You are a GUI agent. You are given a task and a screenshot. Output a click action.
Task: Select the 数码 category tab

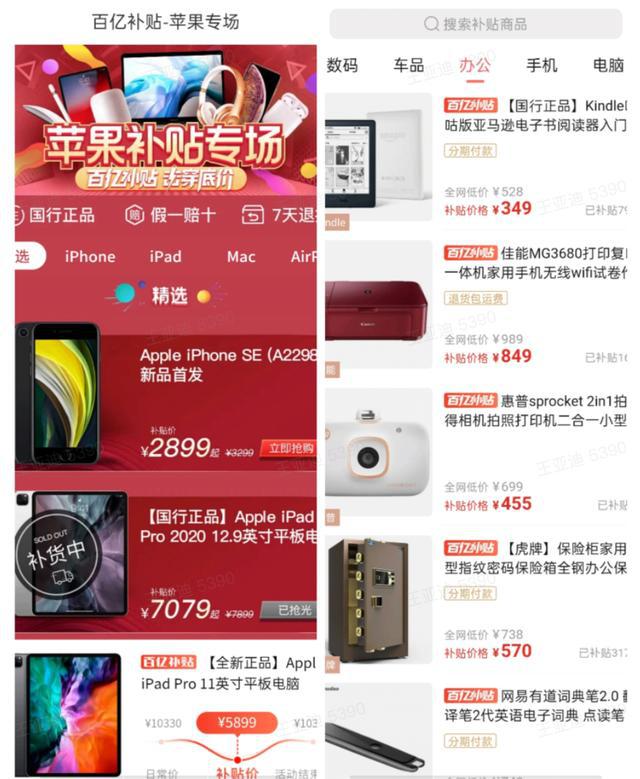pyautogui.click(x=342, y=66)
